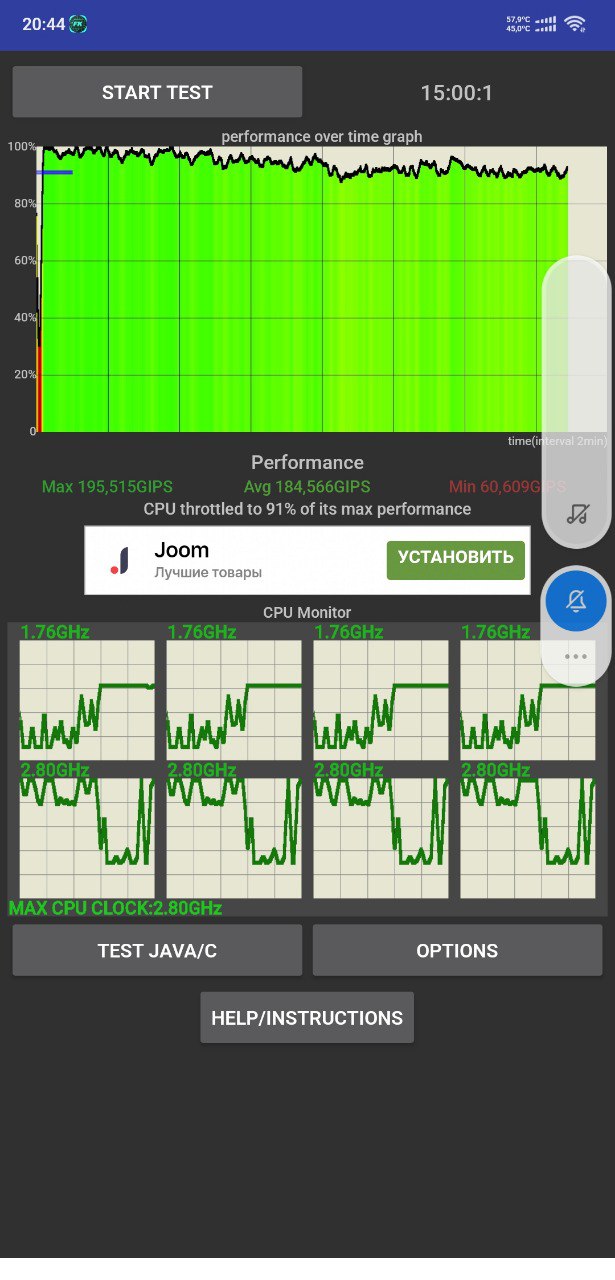The height and width of the screenshot is (1280, 615).
Task: Open the TEST JAVA/C option
Action: coord(157,951)
